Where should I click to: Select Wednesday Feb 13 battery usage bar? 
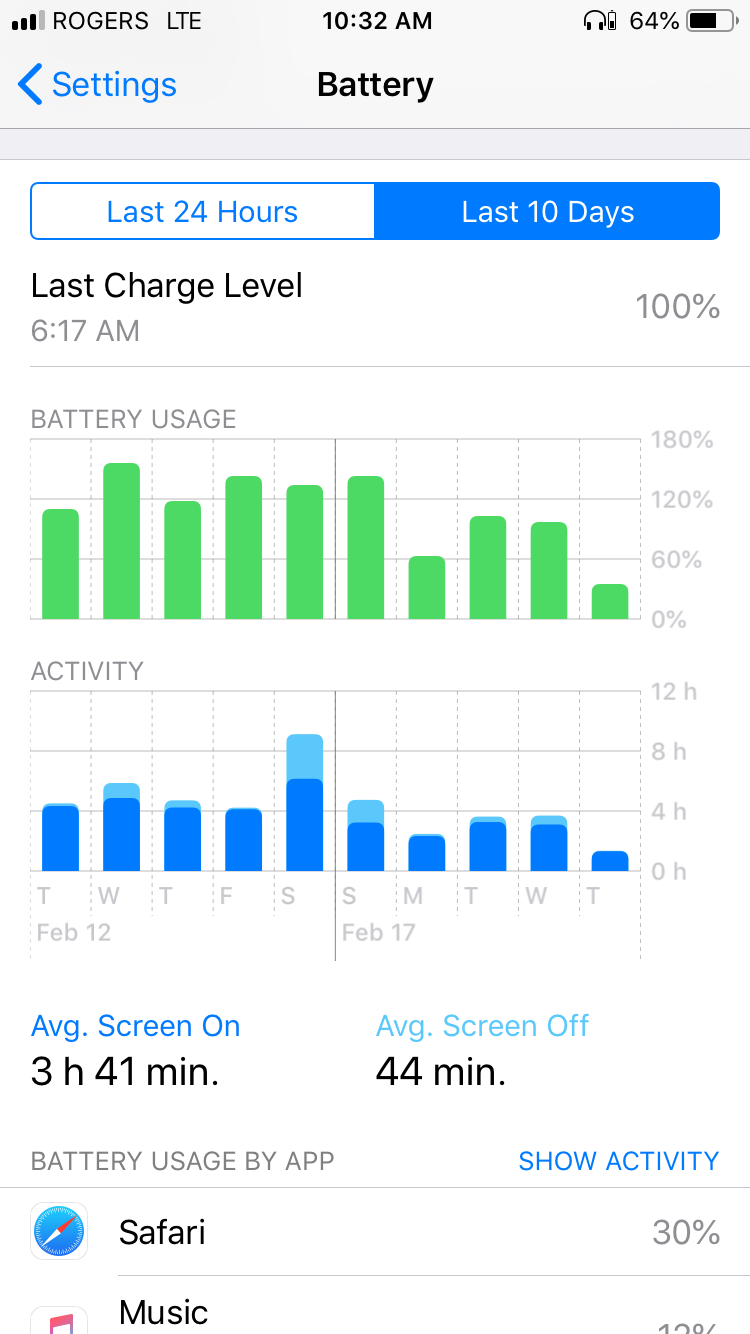pyautogui.click(x=122, y=541)
